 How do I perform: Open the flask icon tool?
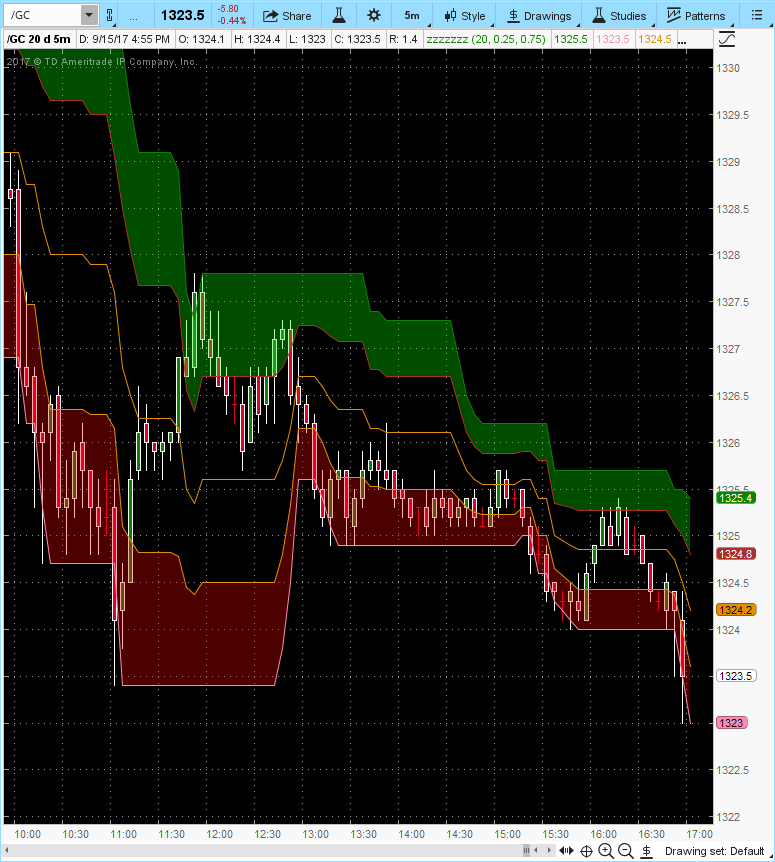point(339,15)
